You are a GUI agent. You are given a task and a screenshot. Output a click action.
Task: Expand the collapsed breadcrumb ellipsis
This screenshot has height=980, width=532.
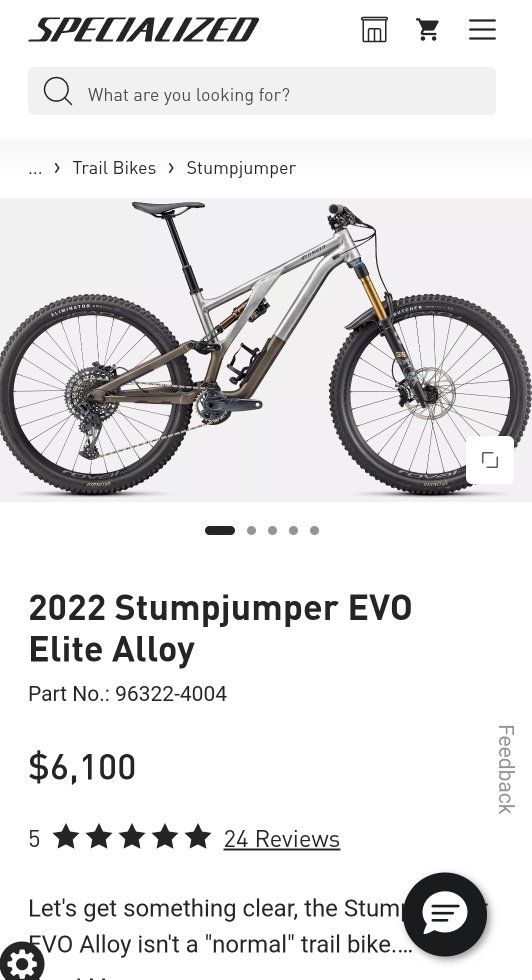coord(35,168)
